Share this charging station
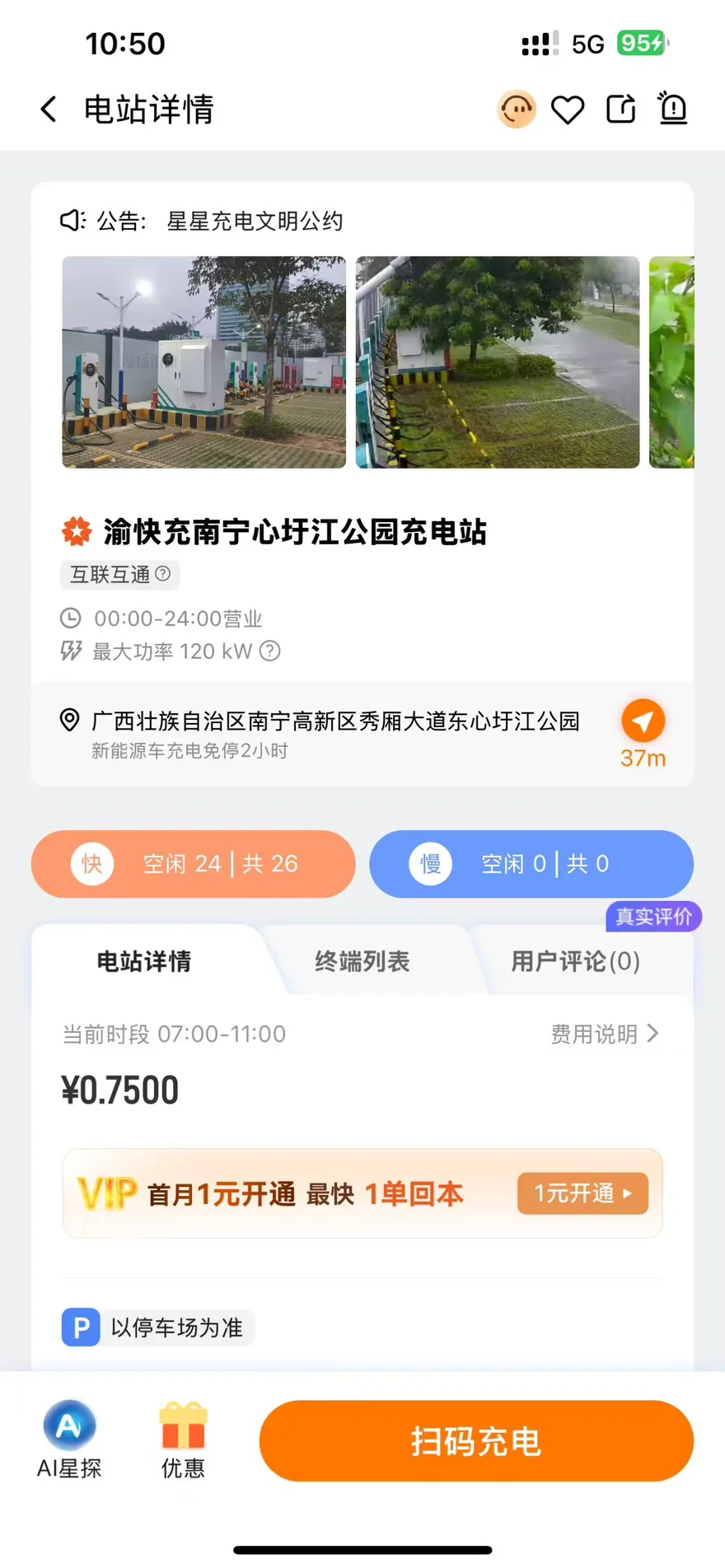Image resolution: width=725 pixels, height=1568 pixels. (x=621, y=109)
